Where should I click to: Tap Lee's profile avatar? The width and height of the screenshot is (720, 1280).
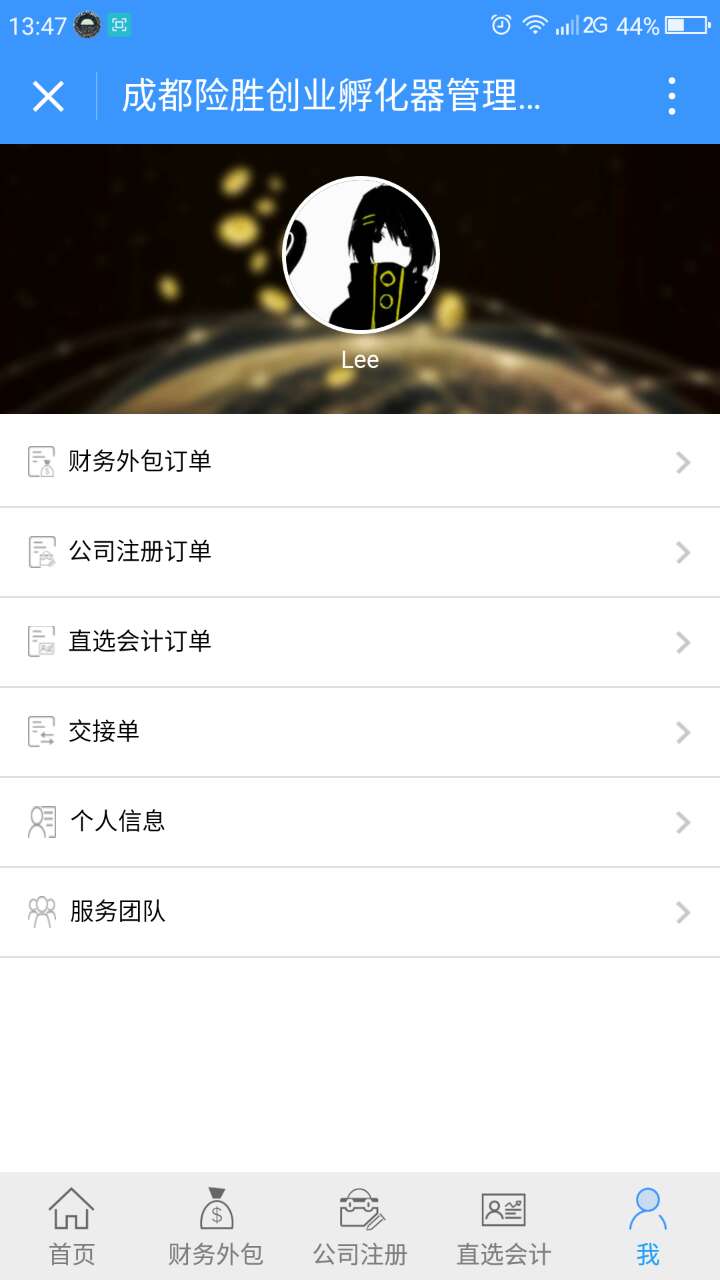360,255
